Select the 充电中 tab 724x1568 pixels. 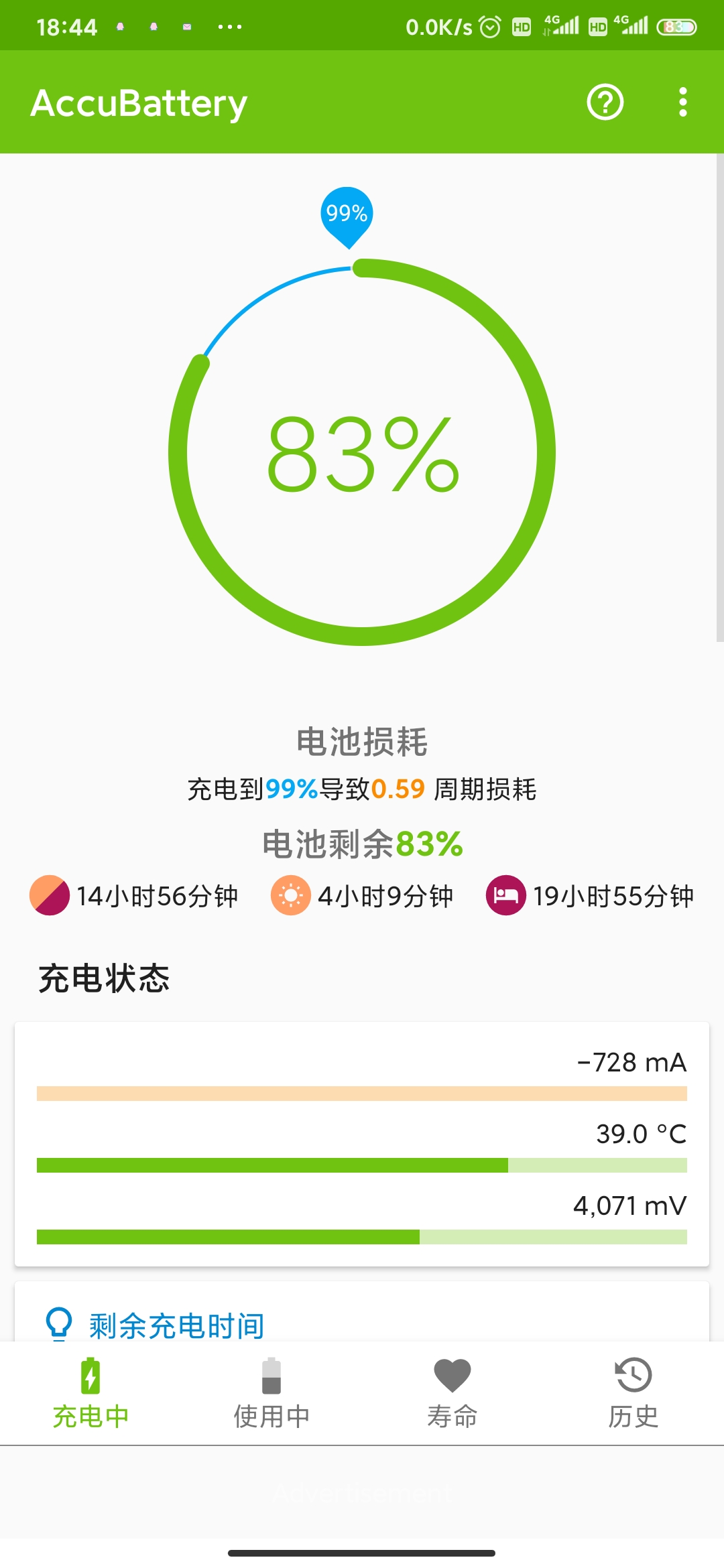90,1394
